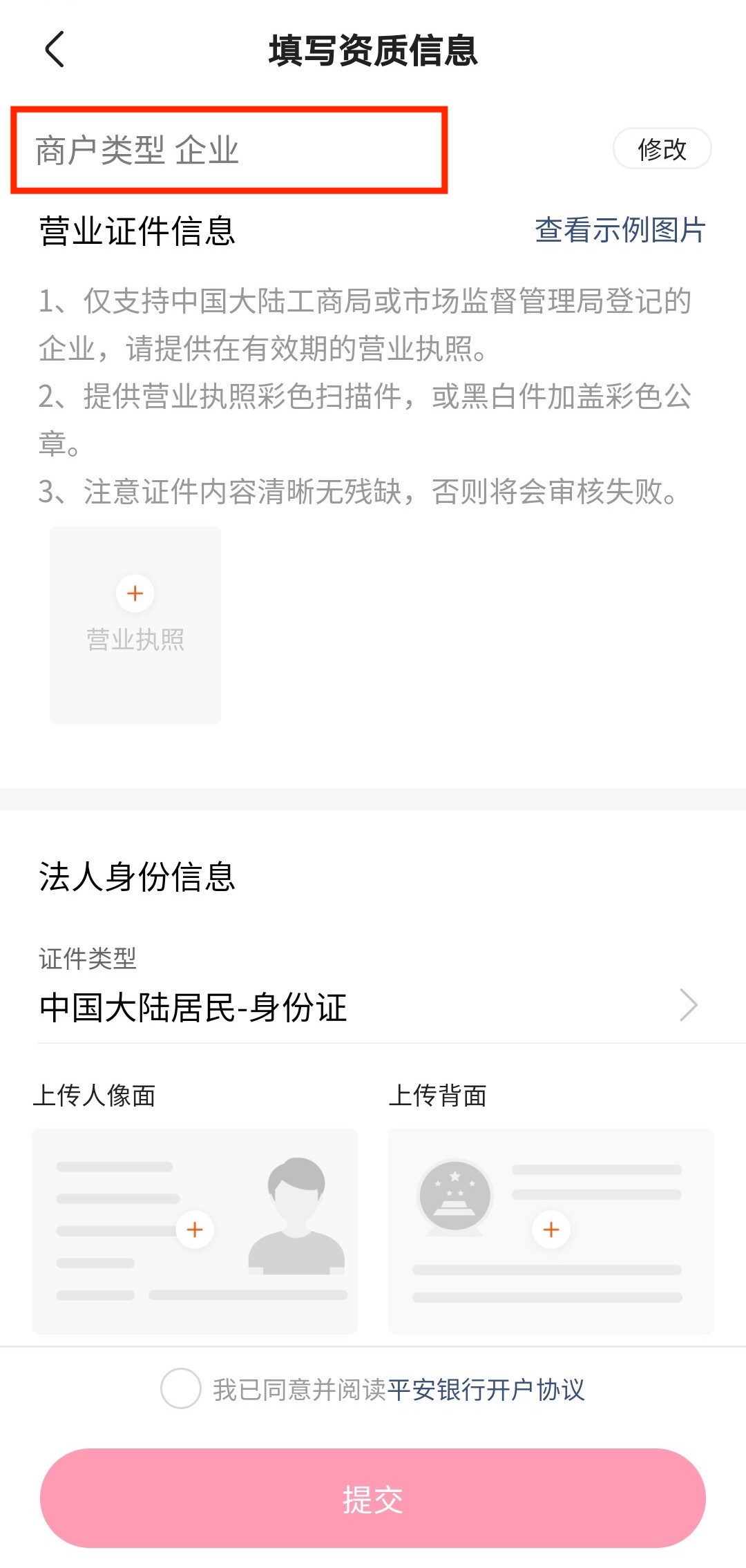Image resolution: width=746 pixels, height=1568 pixels.
Task: Upload ID card portrait side
Action: [195, 1230]
